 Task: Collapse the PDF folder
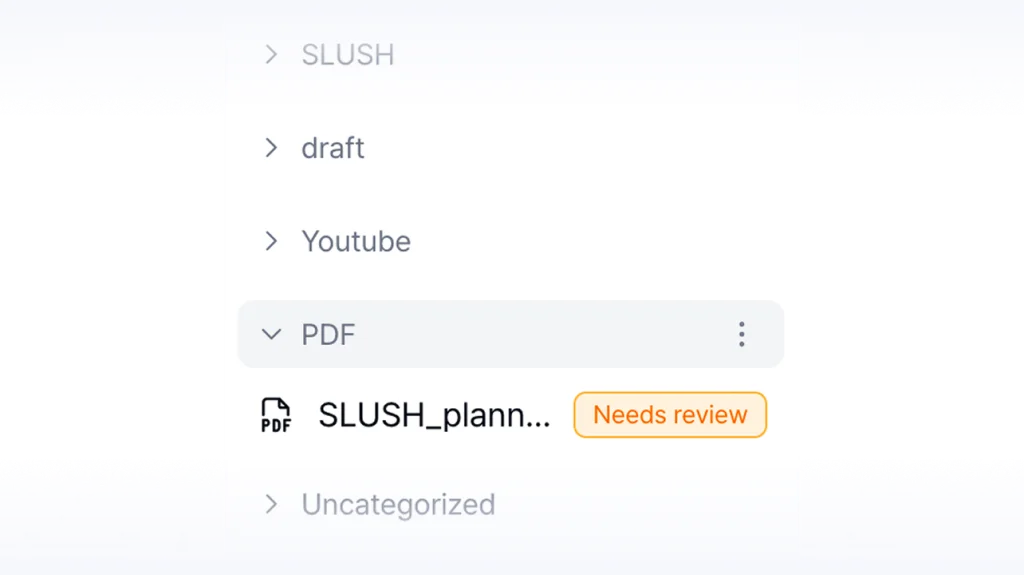(271, 334)
